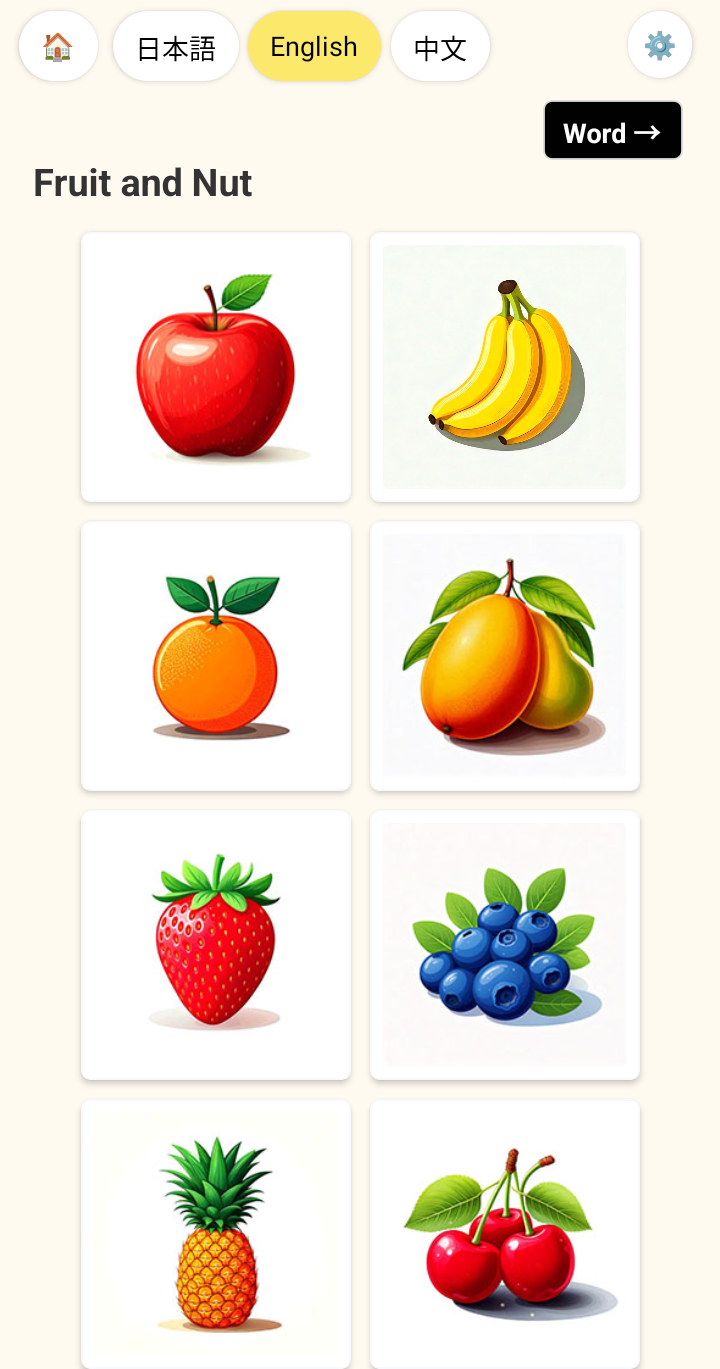Open the blueberries card

pos(505,945)
